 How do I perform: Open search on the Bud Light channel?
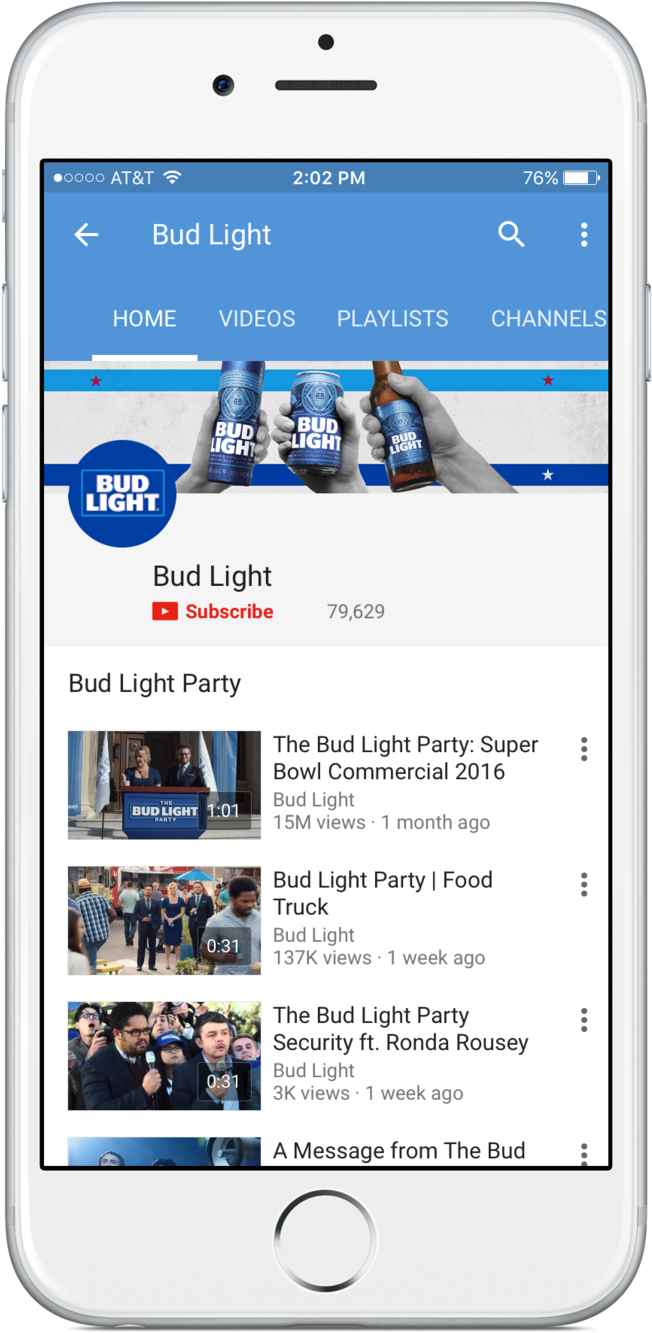click(x=511, y=235)
